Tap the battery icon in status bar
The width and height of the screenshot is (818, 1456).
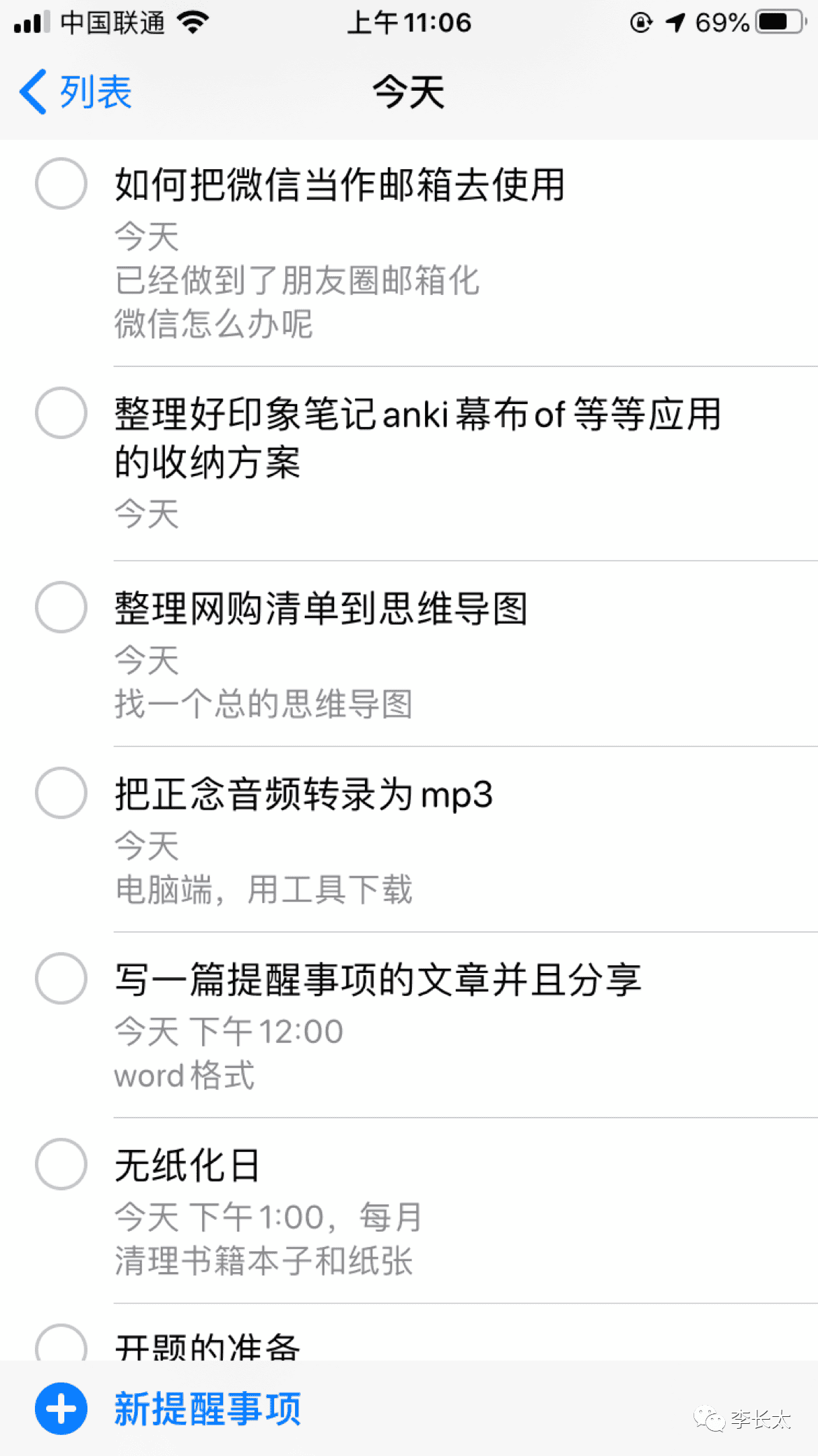(x=777, y=22)
